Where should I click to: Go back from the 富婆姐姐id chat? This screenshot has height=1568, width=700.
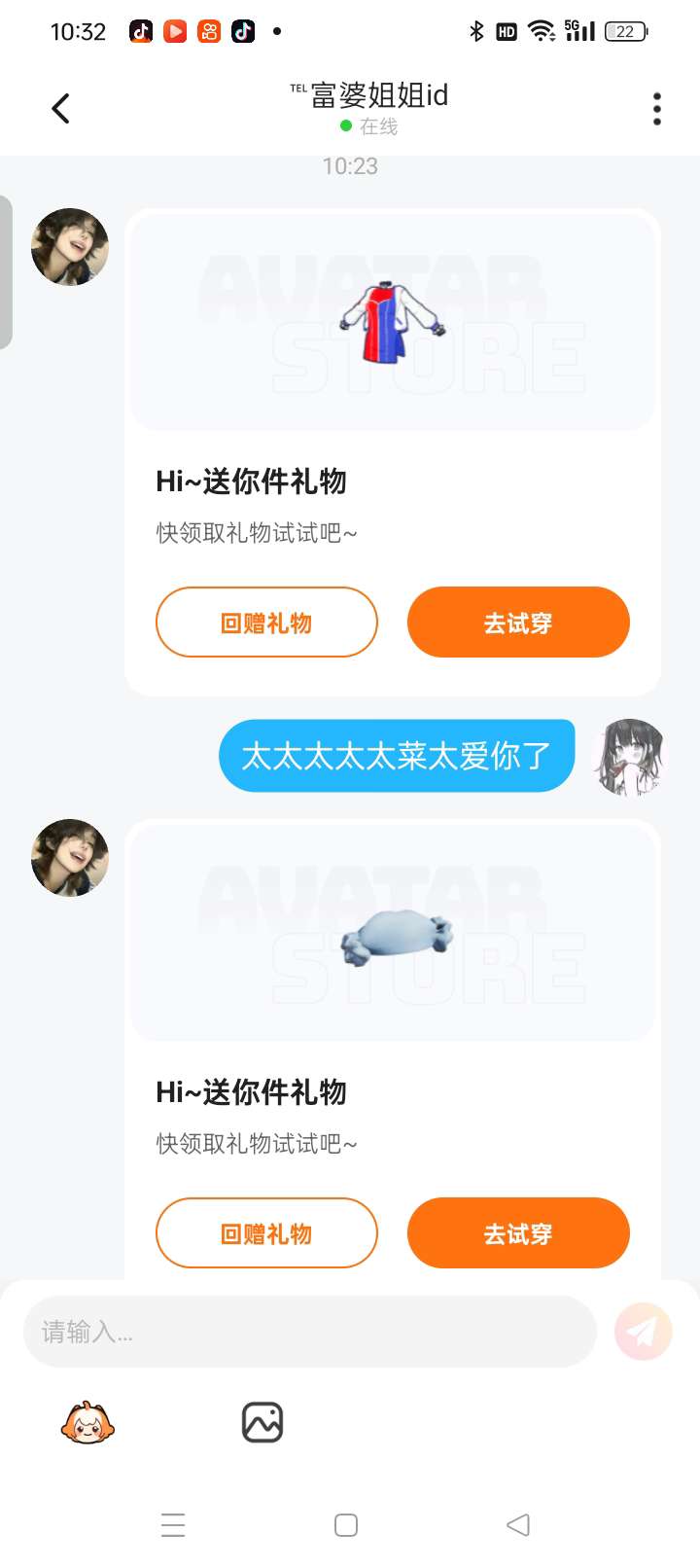61,108
